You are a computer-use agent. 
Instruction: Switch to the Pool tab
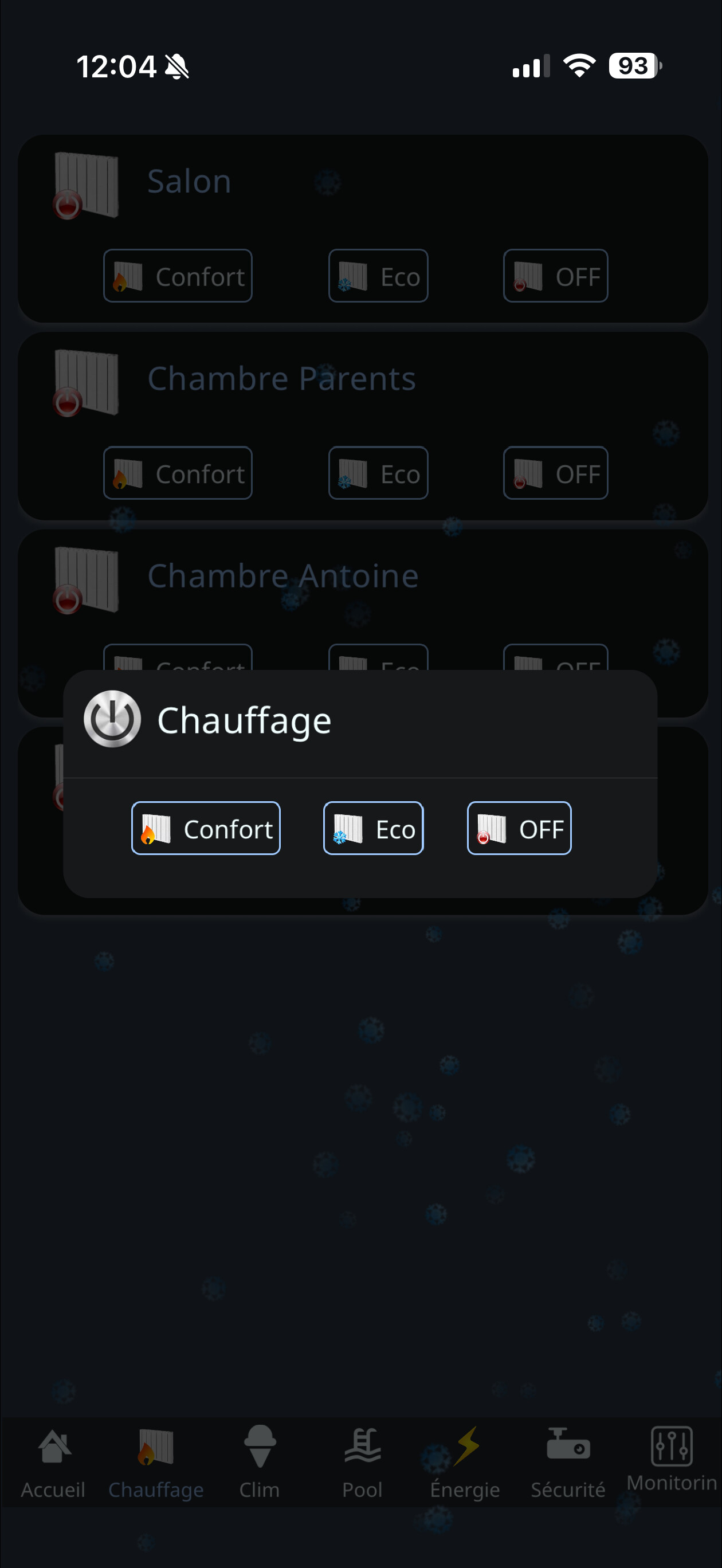click(362, 1462)
